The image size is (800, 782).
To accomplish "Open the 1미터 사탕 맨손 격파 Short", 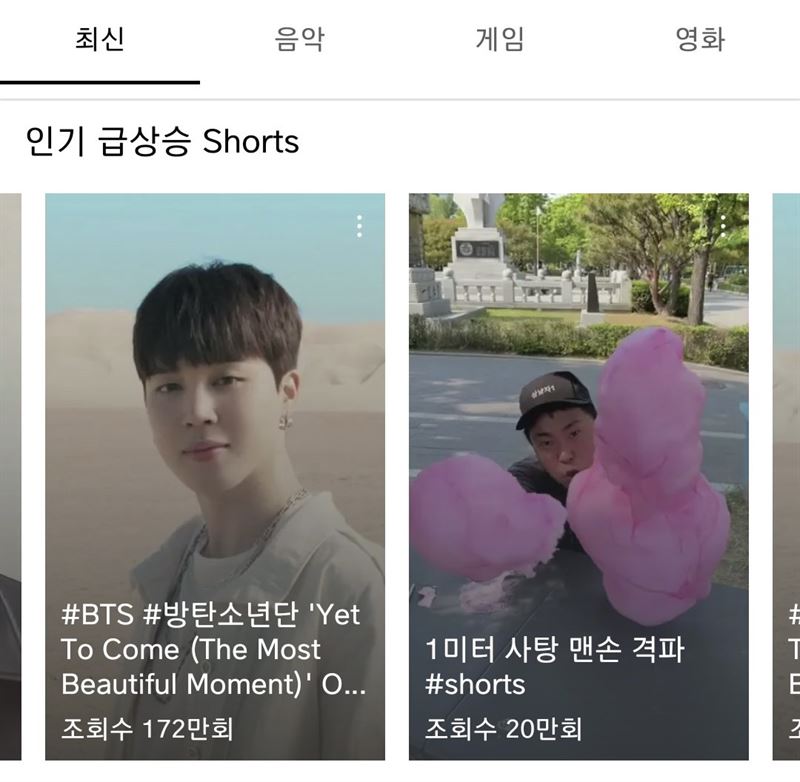I will (x=578, y=450).
